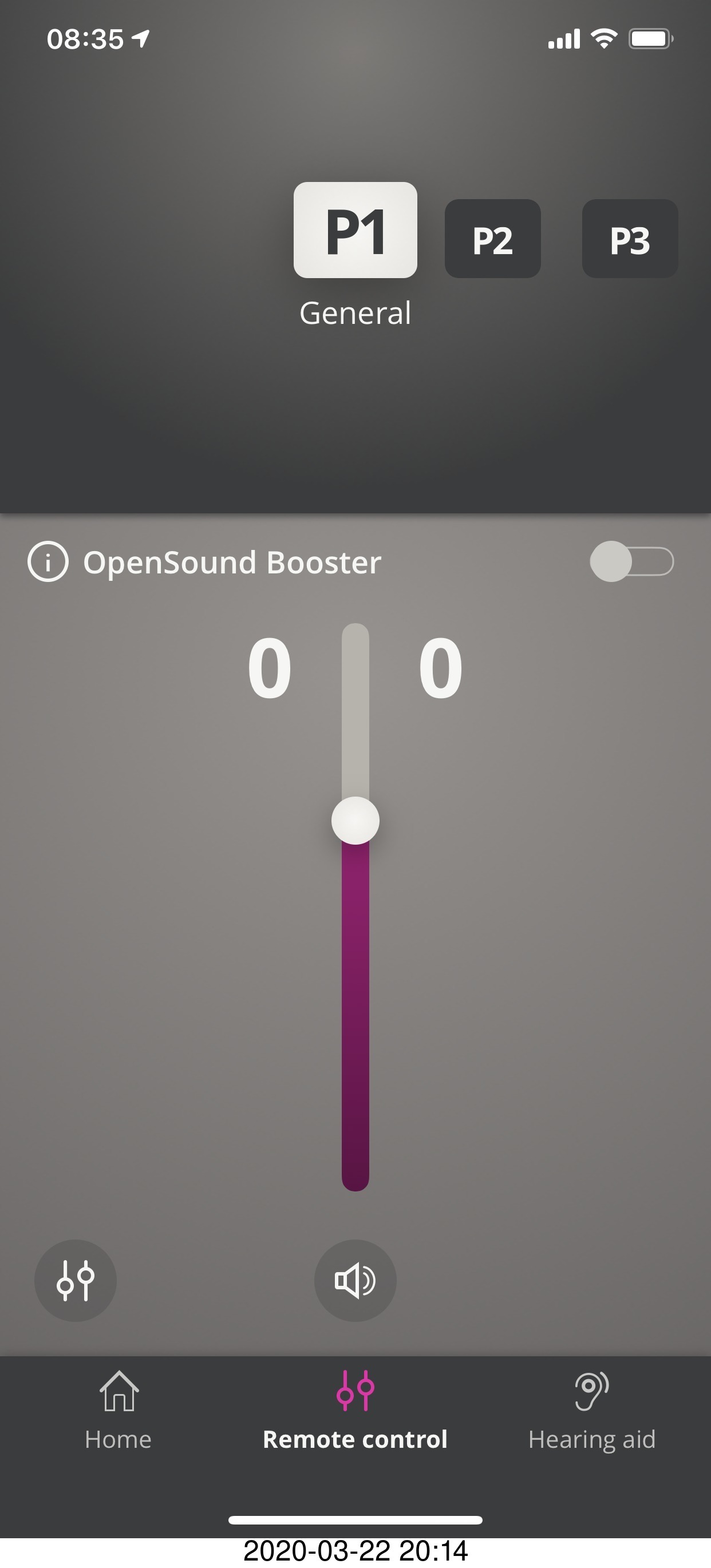Mute sound with the speaker button

coord(355,1281)
